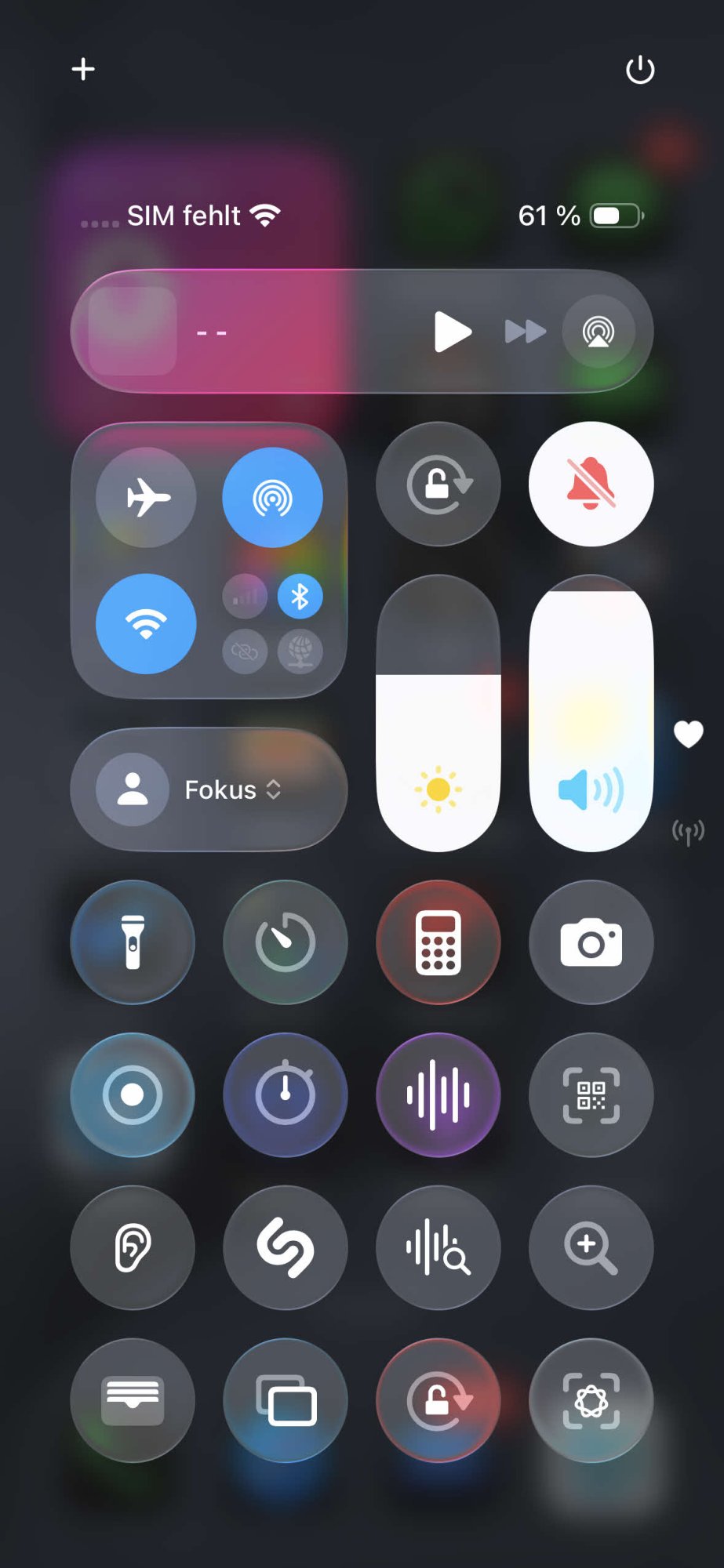Viewport: 724px width, 1568px height.
Task: Launch the camera
Action: [591, 942]
